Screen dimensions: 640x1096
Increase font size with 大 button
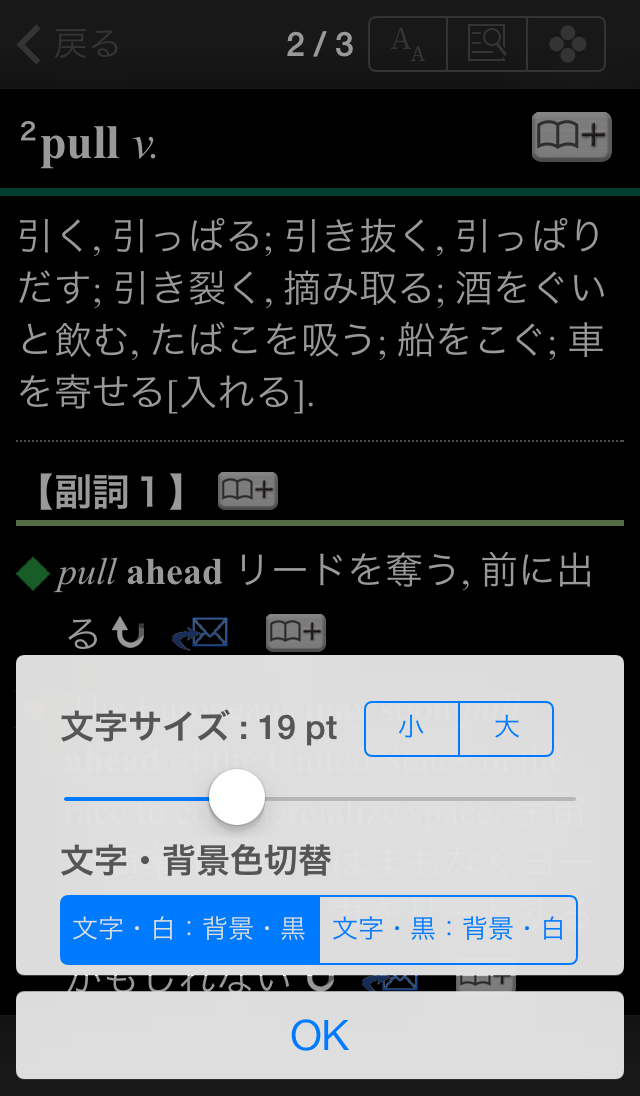[x=506, y=728]
